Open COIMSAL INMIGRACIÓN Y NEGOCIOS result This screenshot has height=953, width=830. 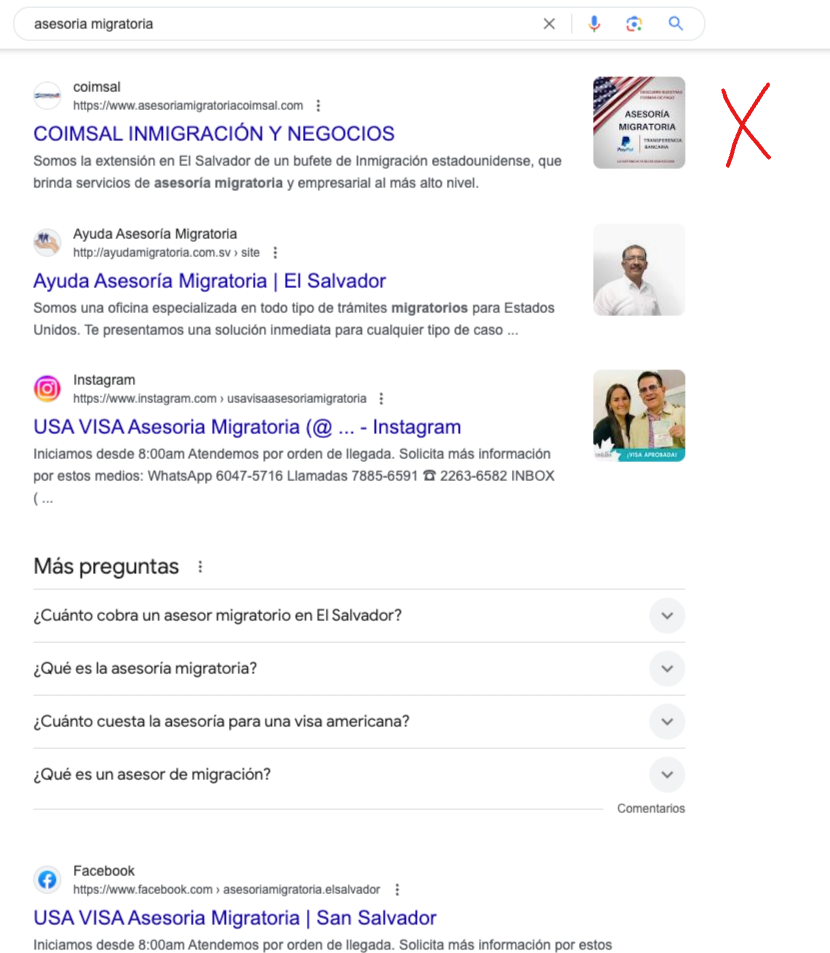click(x=214, y=134)
